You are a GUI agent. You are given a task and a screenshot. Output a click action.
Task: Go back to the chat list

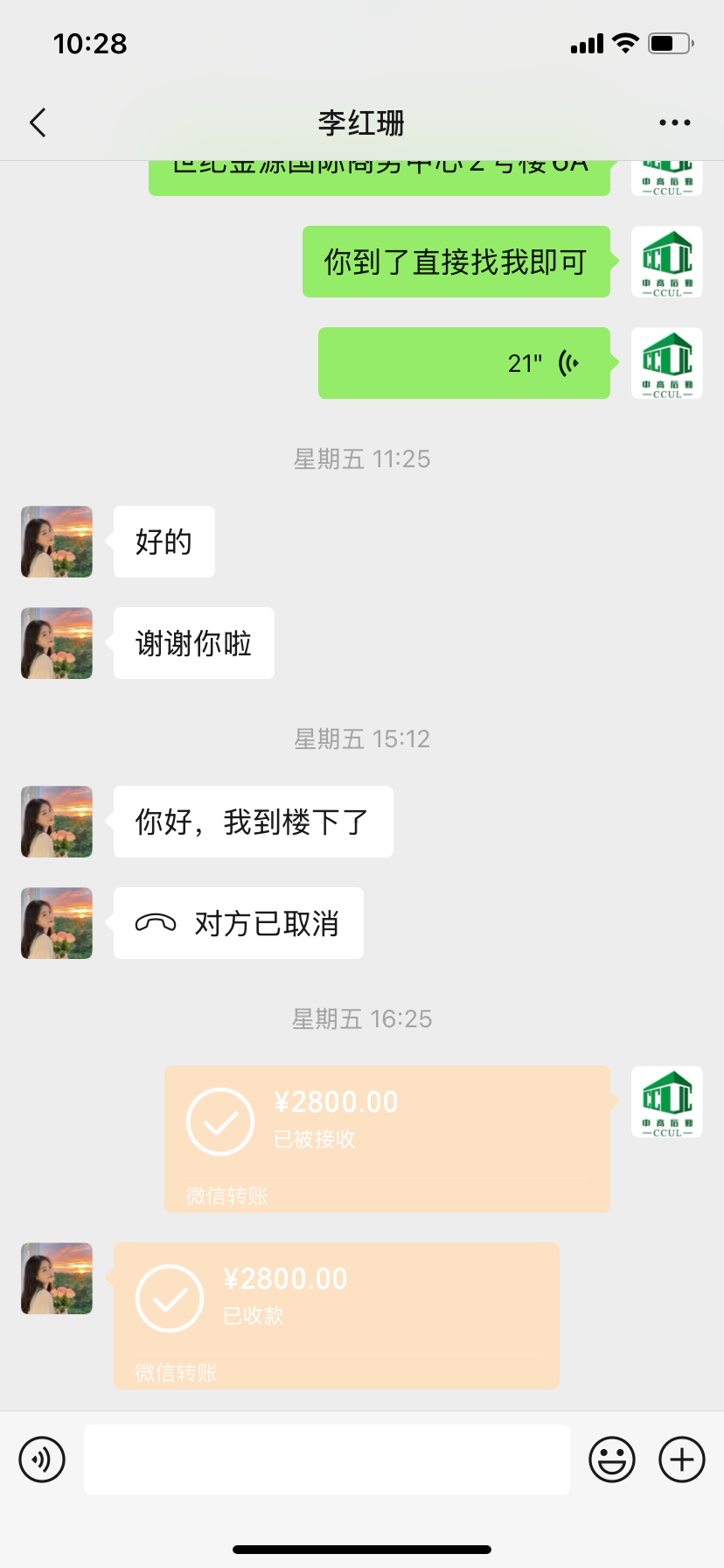point(38,122)
